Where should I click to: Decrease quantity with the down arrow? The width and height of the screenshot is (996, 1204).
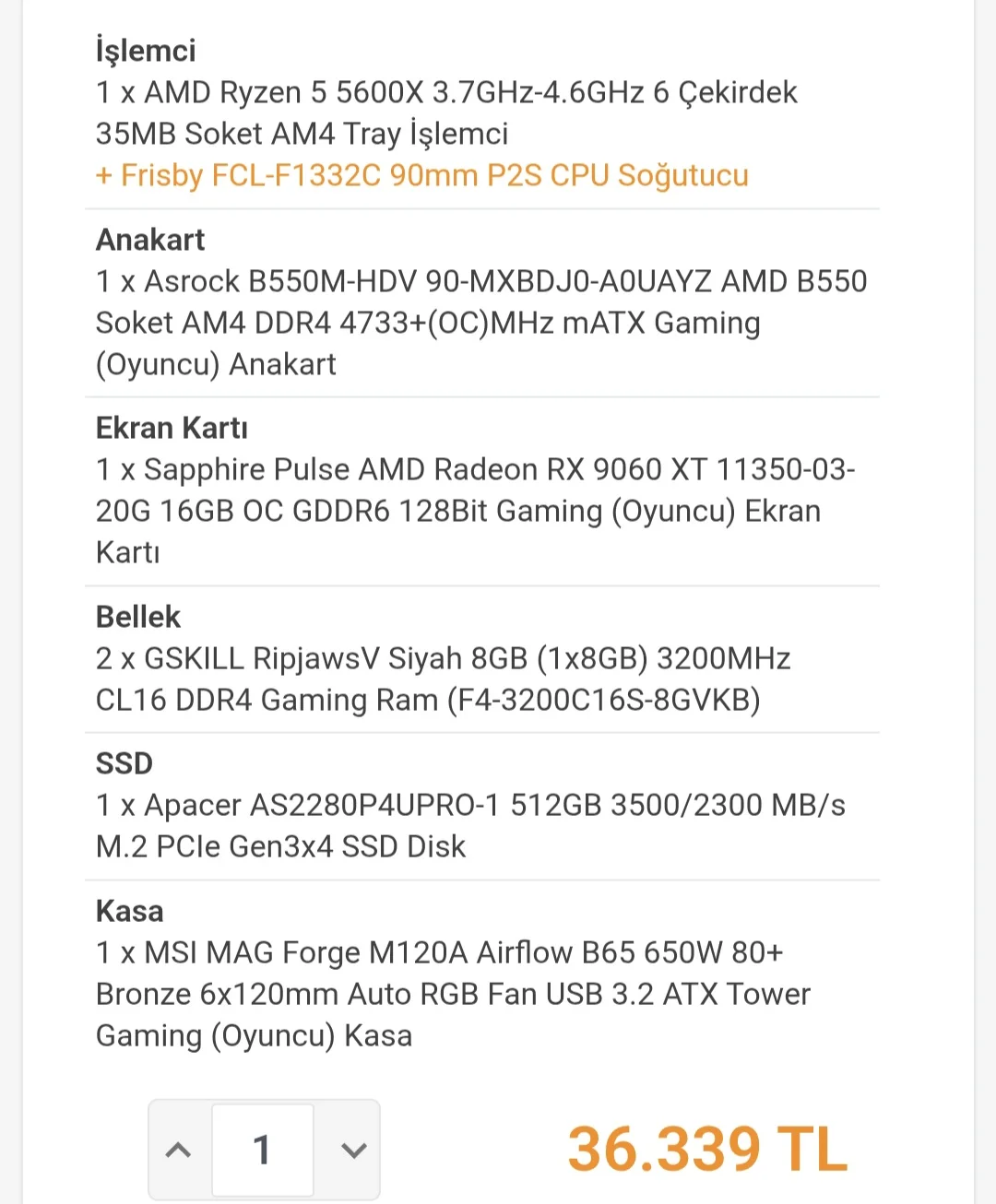pyautogui.click(x=354, y=1150)
